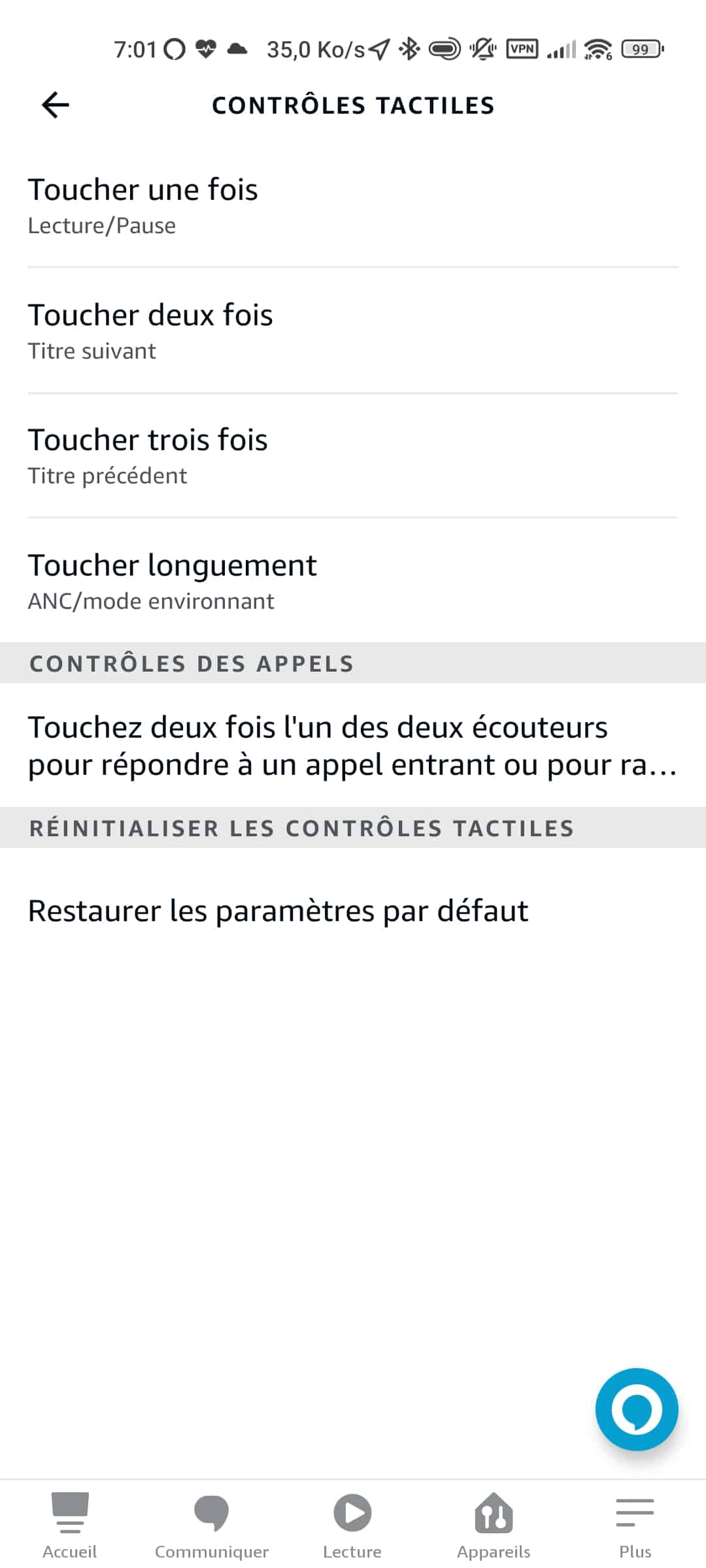
Task: Go back with the top-left arrow
Action: pos(56,105)
